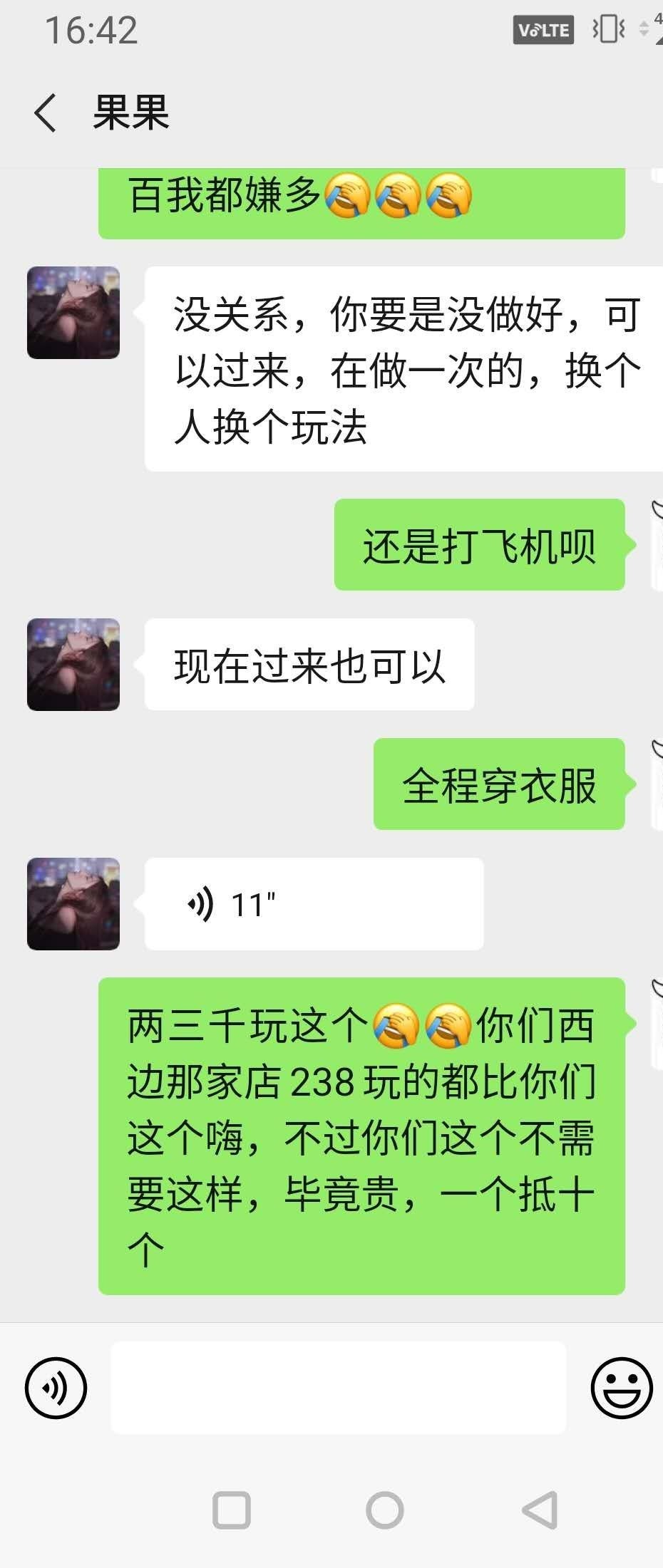Open the emoji picker
The width and height of the screenshot is (663, 1568).
(x=621, y=1388)
